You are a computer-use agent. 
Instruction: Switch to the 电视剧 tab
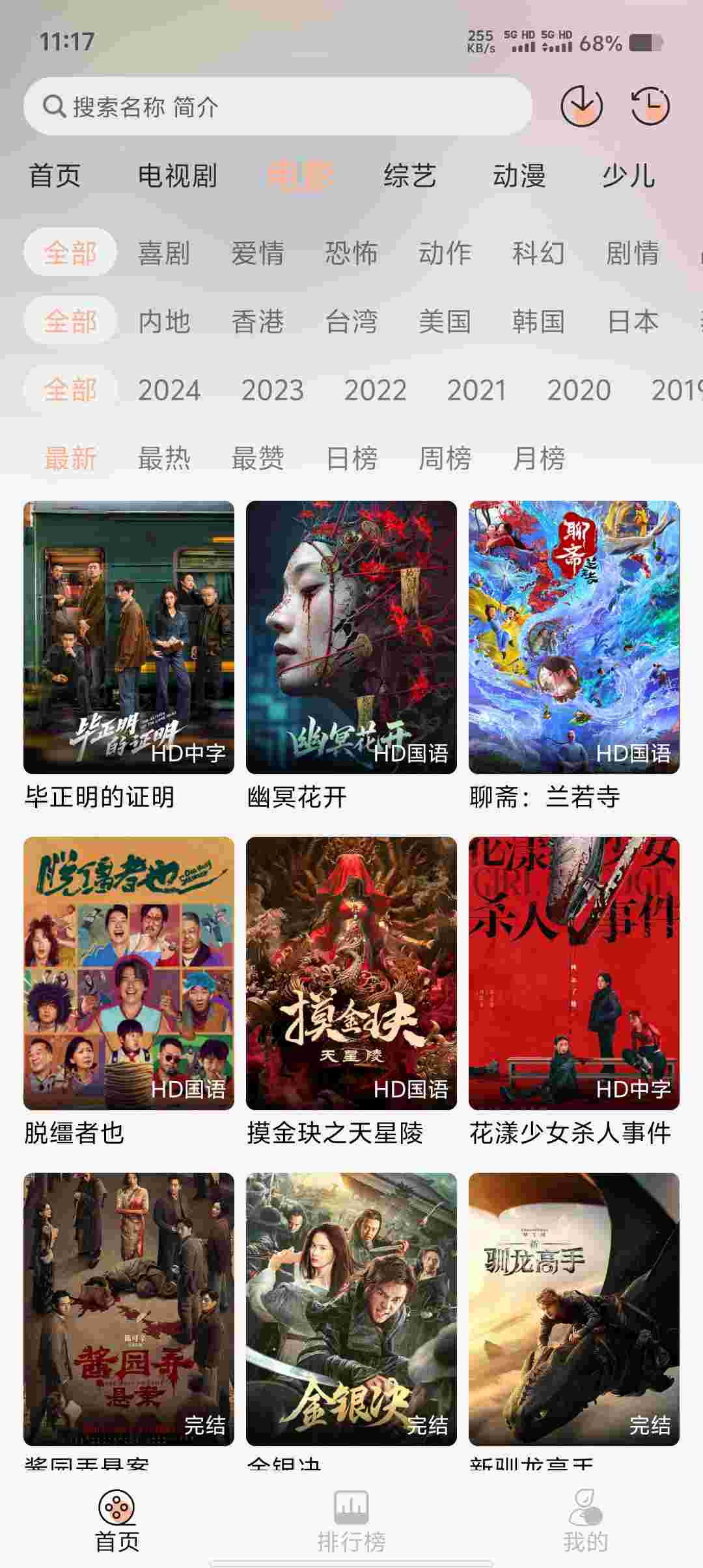[177, 176]
